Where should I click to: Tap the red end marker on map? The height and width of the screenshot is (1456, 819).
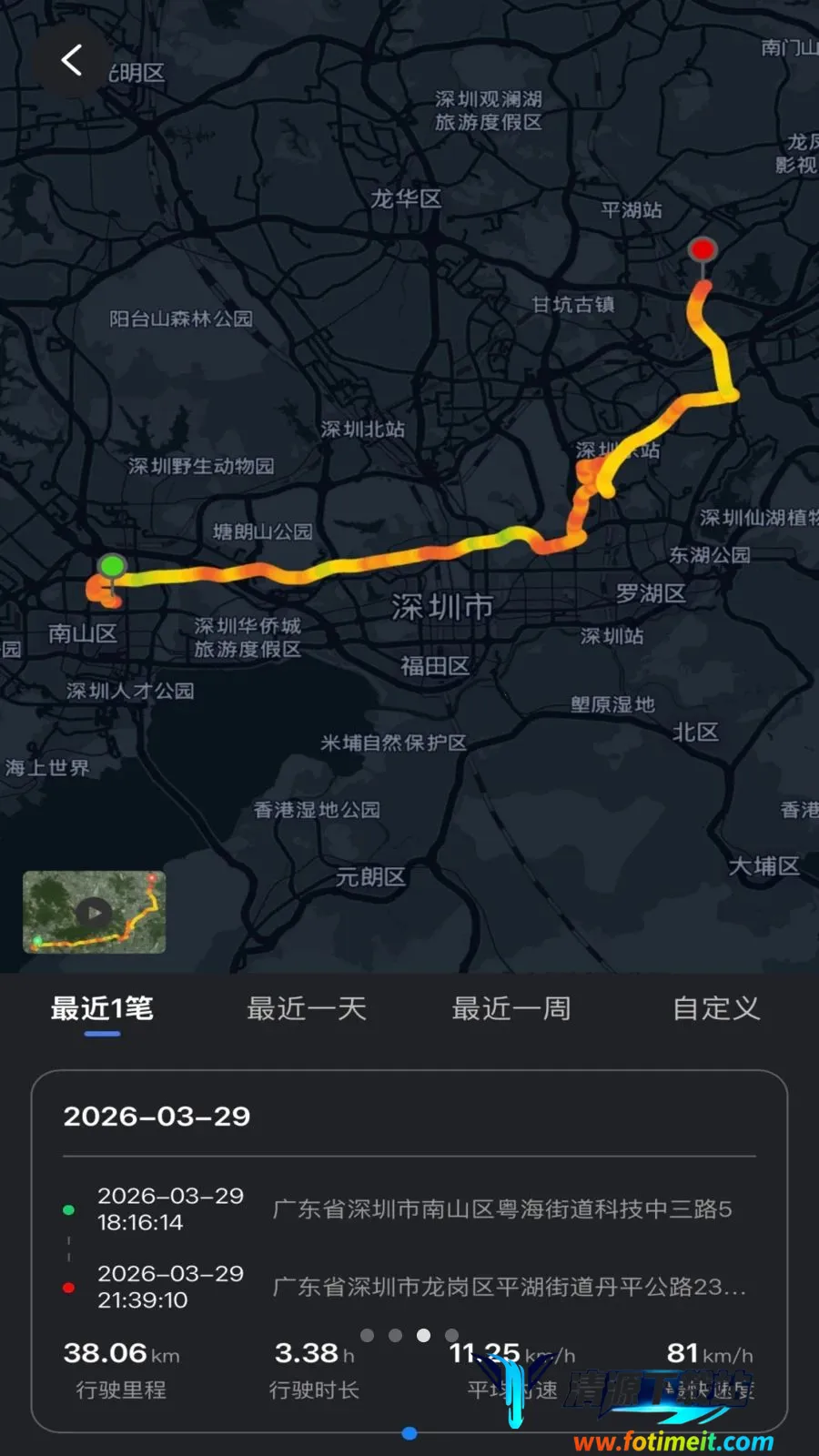(x=703, y=250)
